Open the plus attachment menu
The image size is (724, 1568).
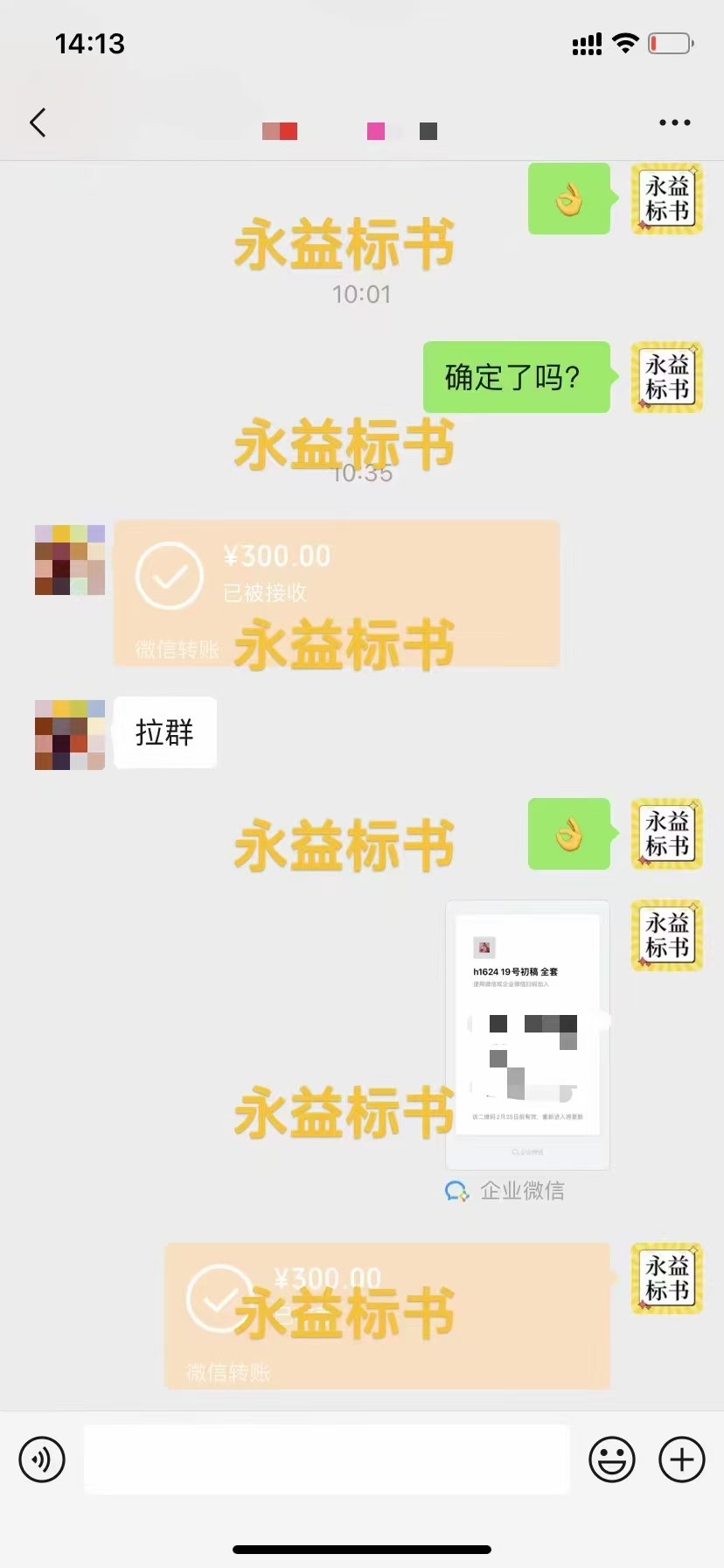681,1459
